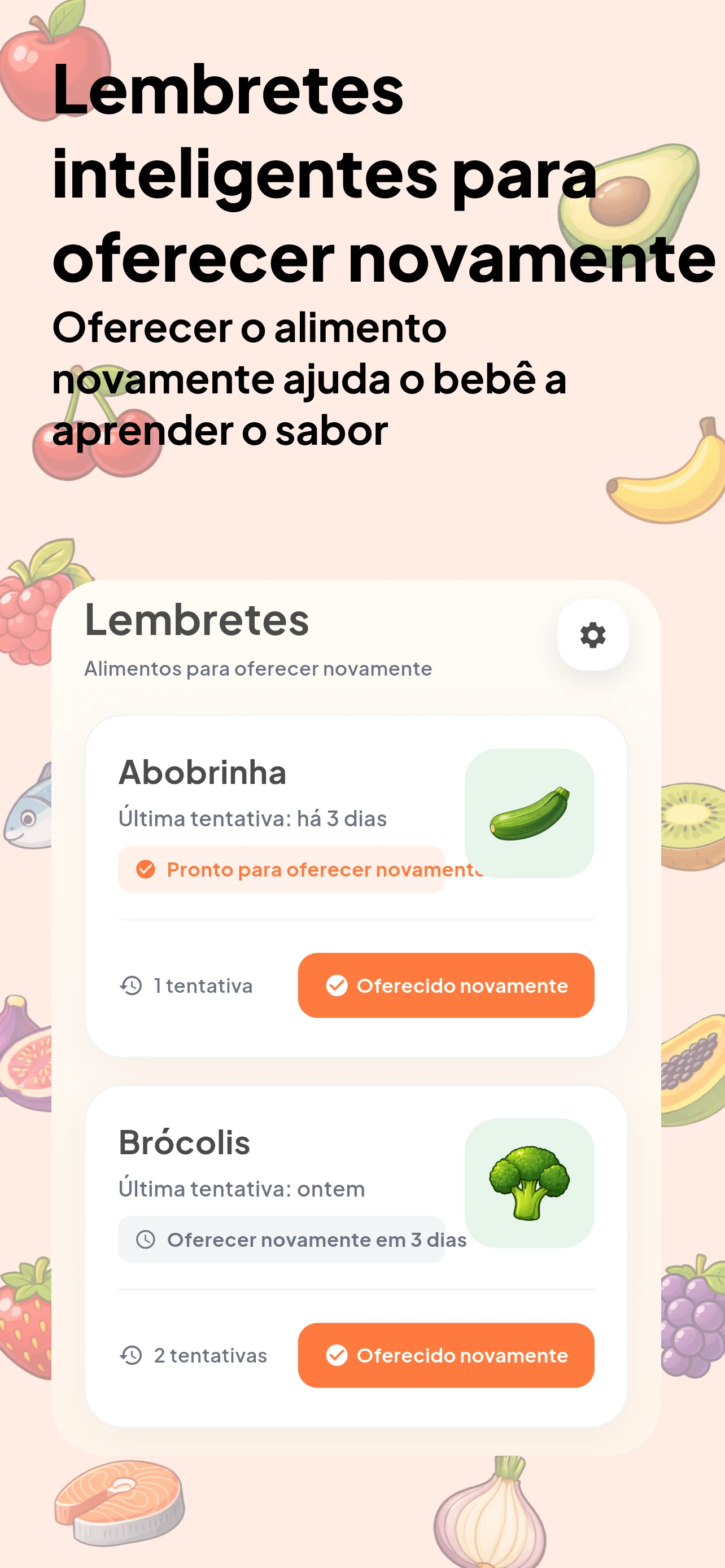Select the zucchini image on the Abobrinha card

(x=529, y=816)
